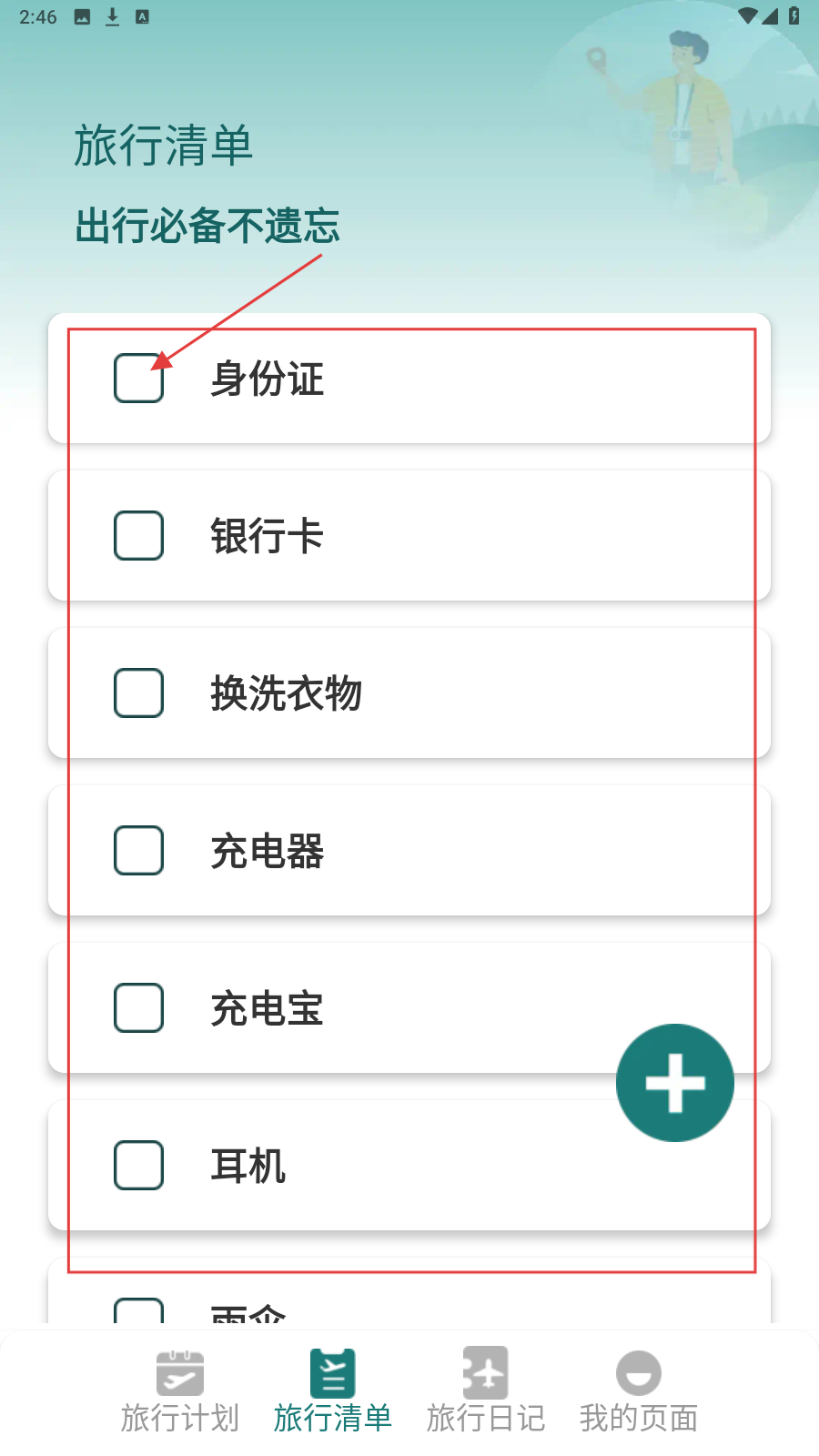Check the 身份证 checkbox

(138, 378)
